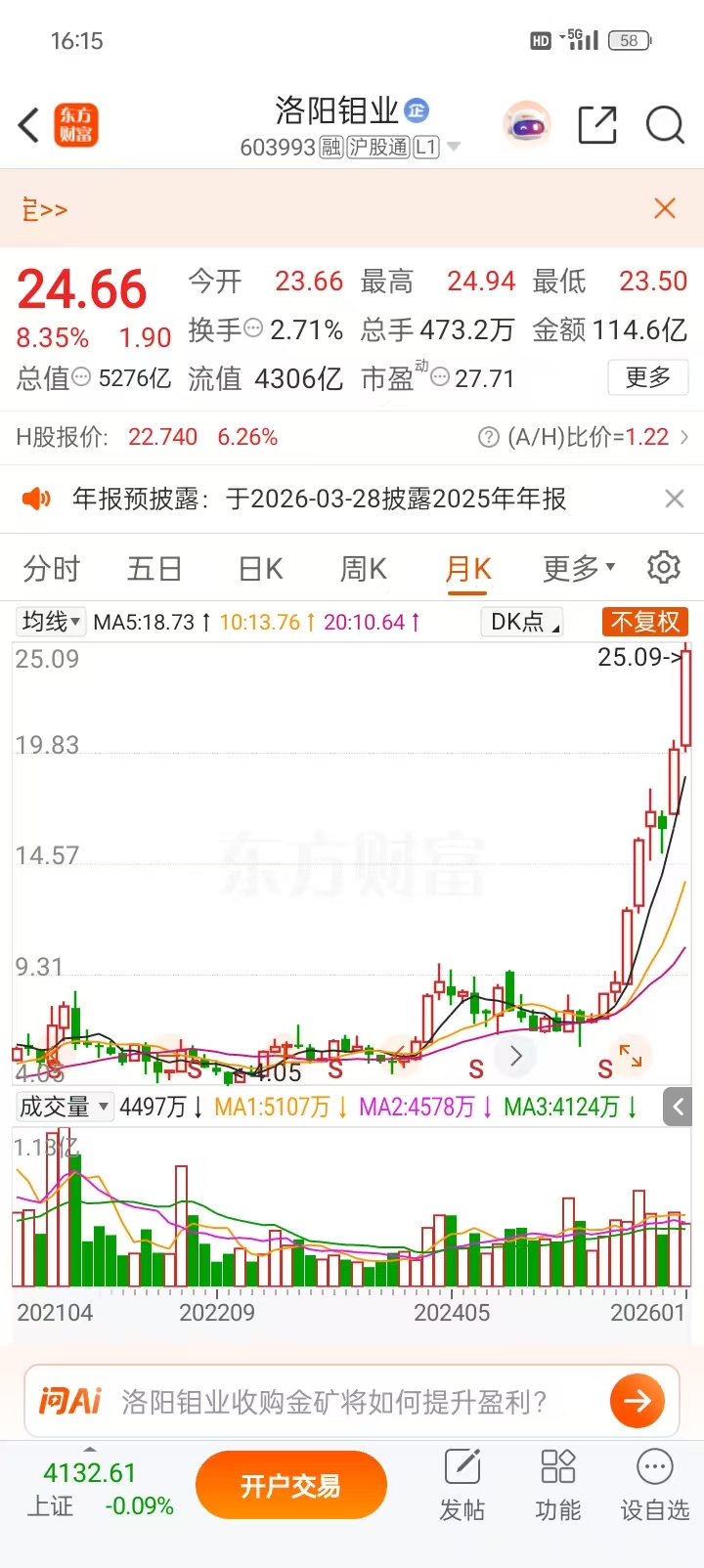This screenshot has height=1568, width=704.
Task: Add stock via 设自选
Action: coord(654,1486)
